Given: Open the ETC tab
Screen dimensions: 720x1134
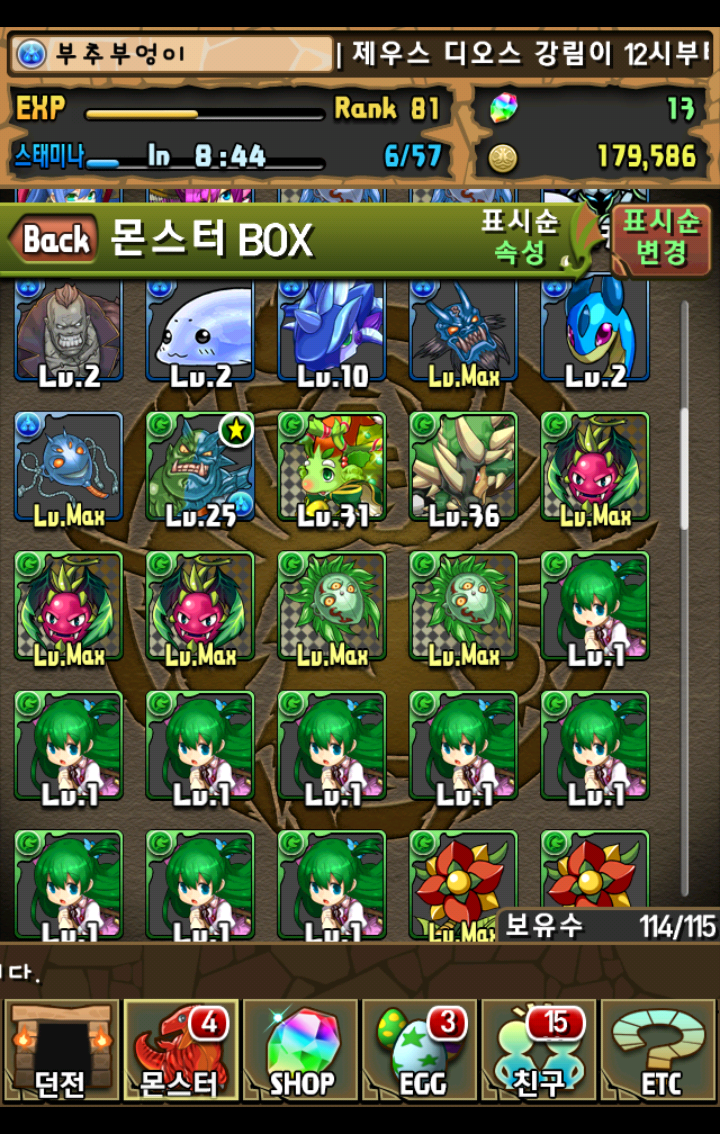Looking at the screenshot, I should (659, 1050).
